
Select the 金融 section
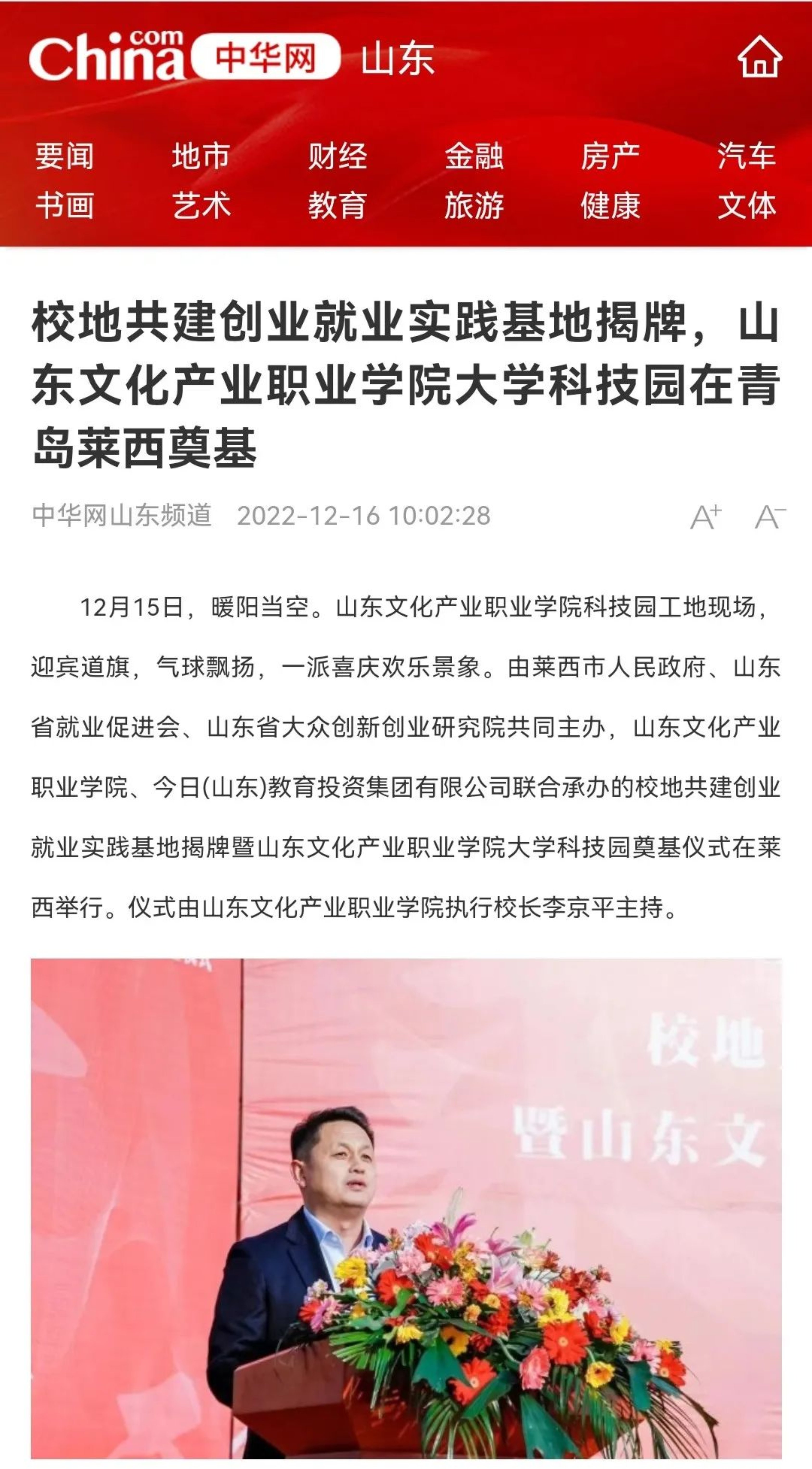coord(474,156)
